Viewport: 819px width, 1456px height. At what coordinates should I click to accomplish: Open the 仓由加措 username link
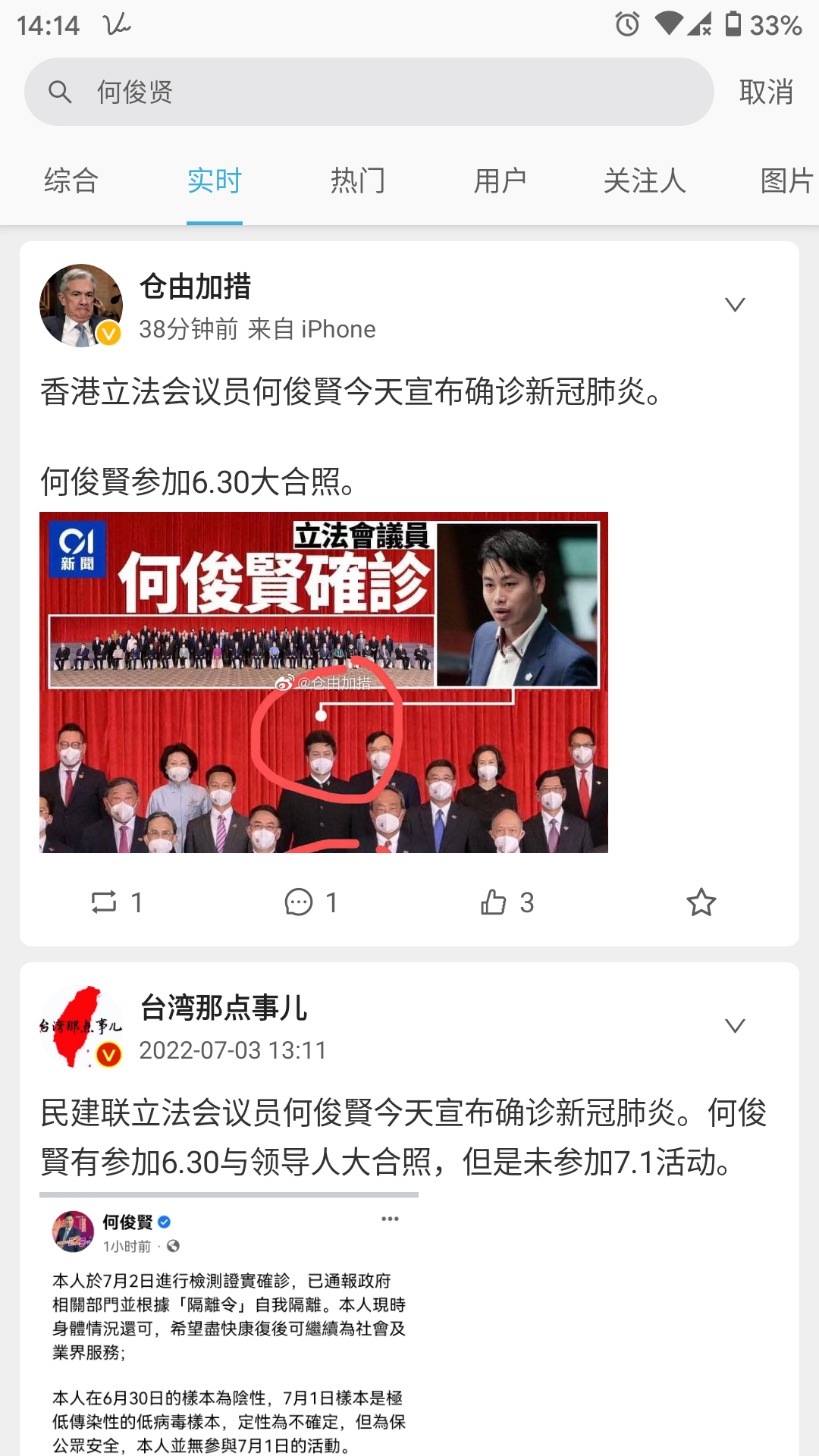196,287
